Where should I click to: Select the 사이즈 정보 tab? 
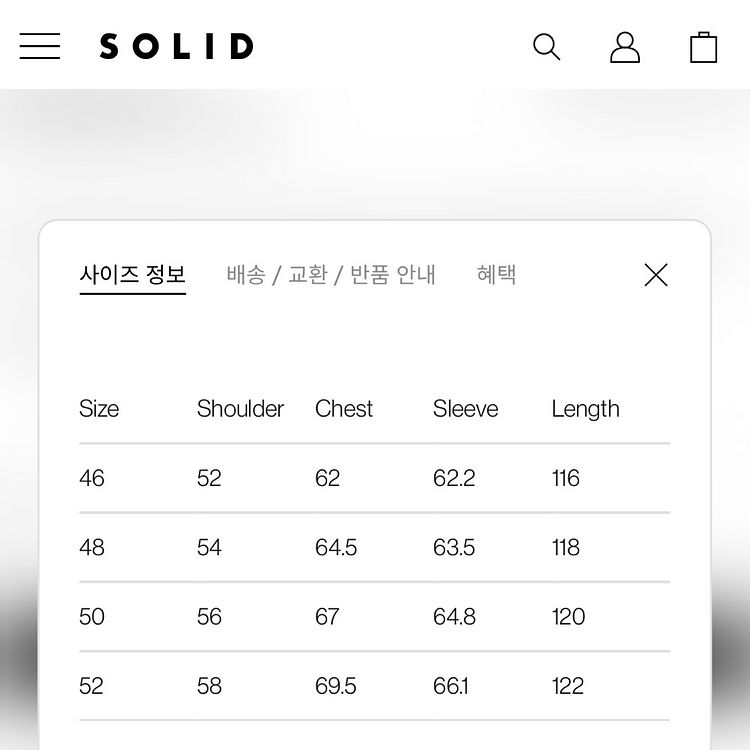pos(132,276)
